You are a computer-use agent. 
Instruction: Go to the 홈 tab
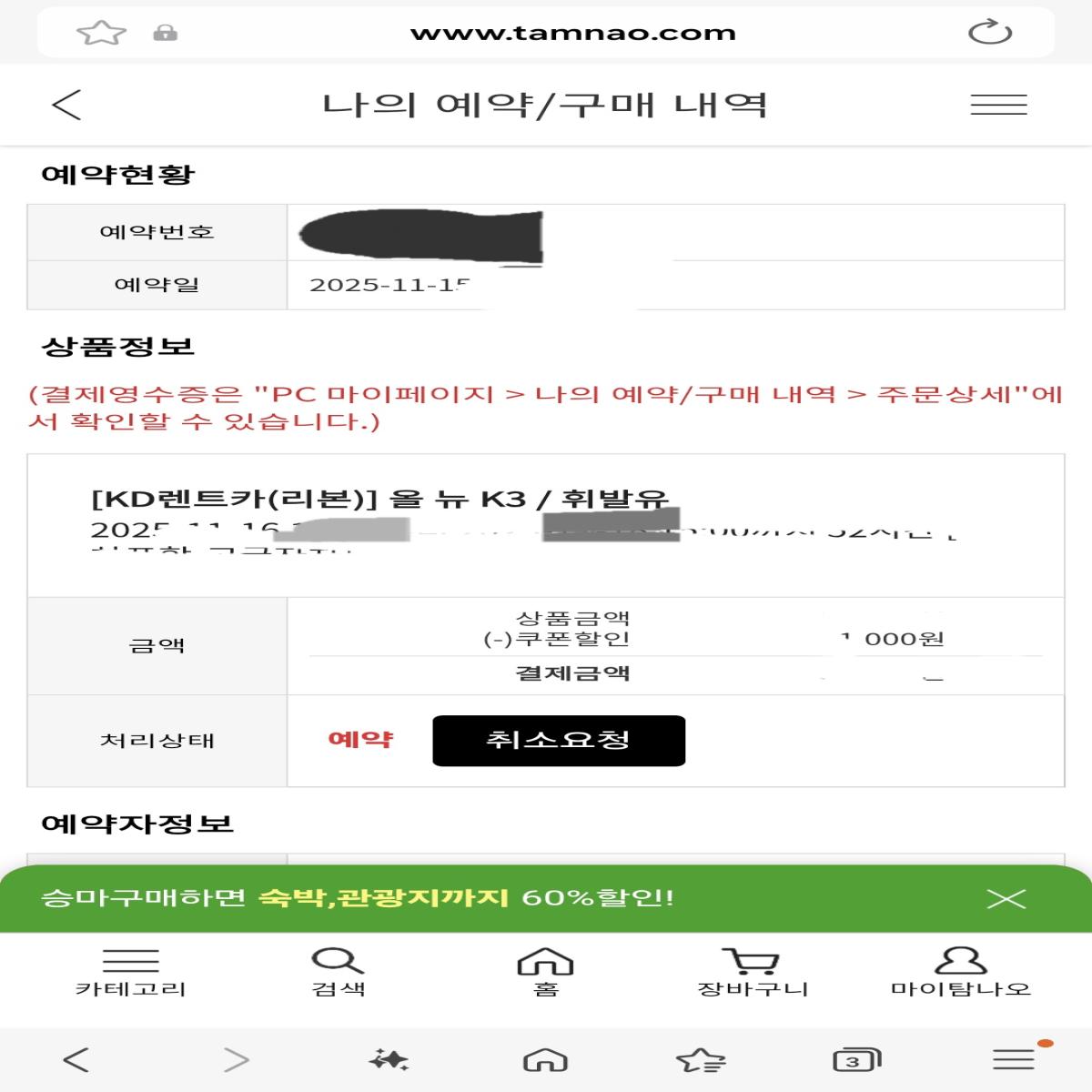pos(545,973)
